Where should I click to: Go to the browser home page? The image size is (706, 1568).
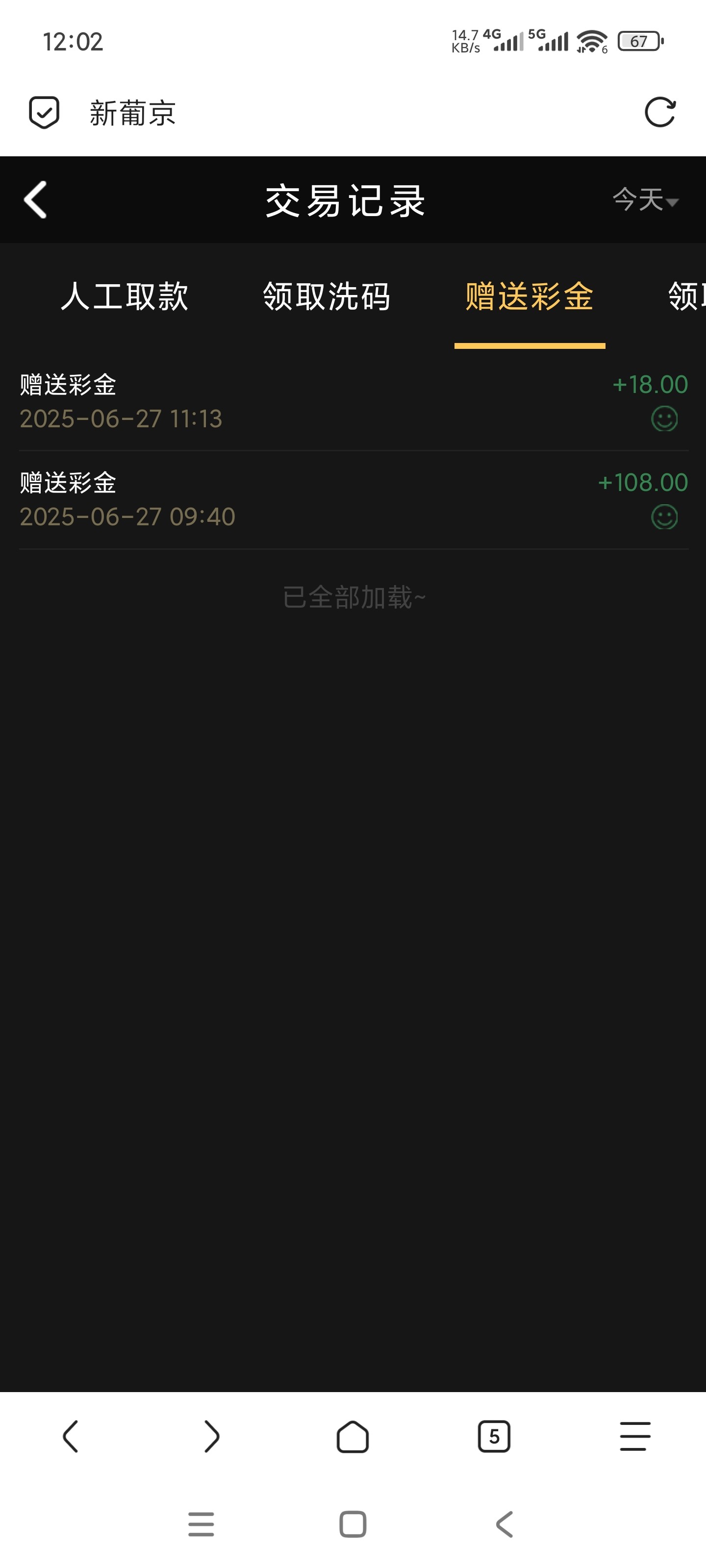pyautogui.click(x=353, y=1437)
